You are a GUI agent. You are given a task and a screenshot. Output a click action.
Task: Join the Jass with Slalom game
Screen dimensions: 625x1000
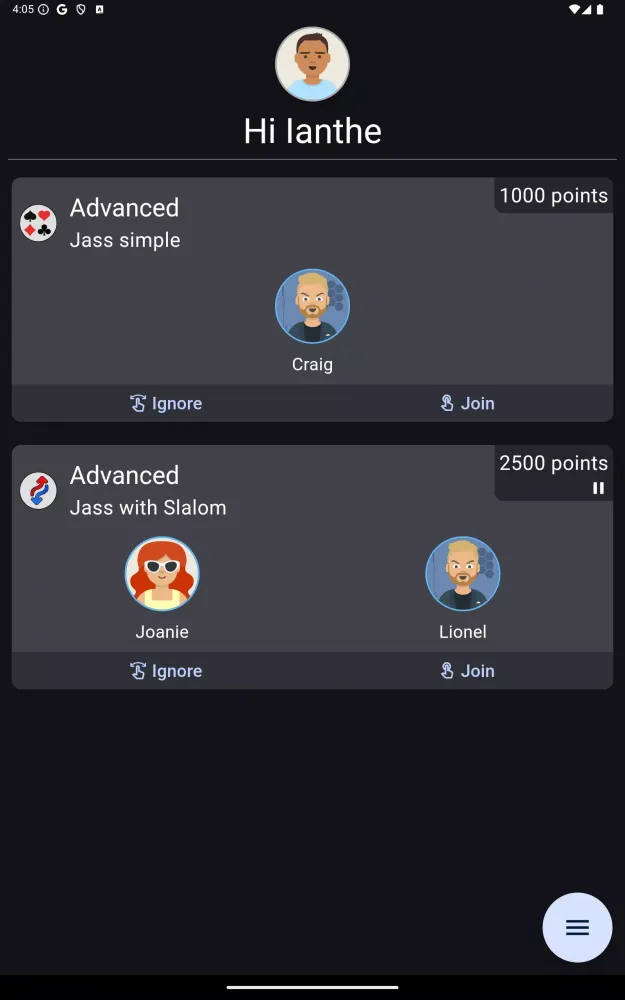coord(467,671)
